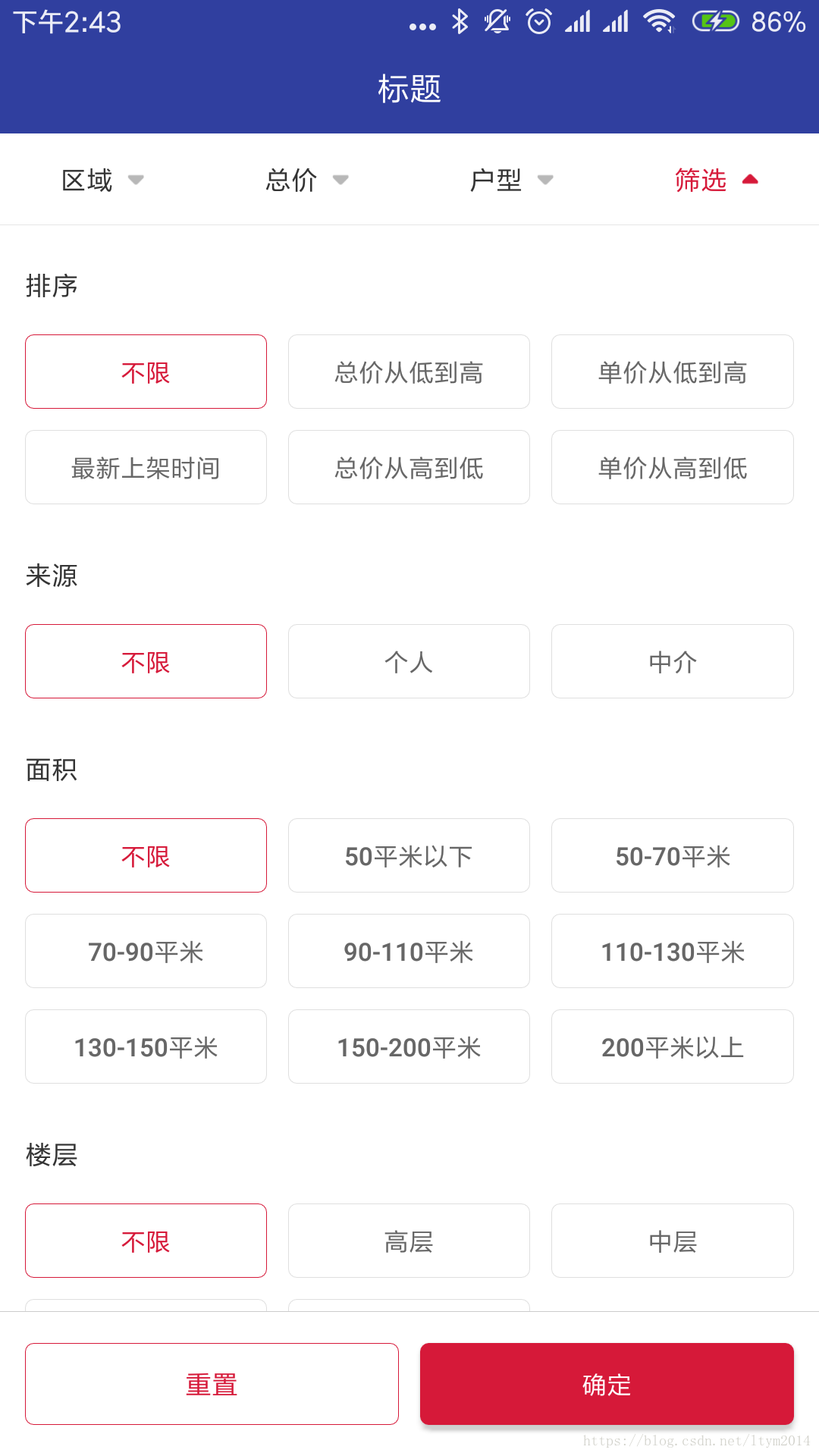The height and width of the screenshot is (1456, 819).
Task: Select 中层 floor option
Action: click(673, 1241)
